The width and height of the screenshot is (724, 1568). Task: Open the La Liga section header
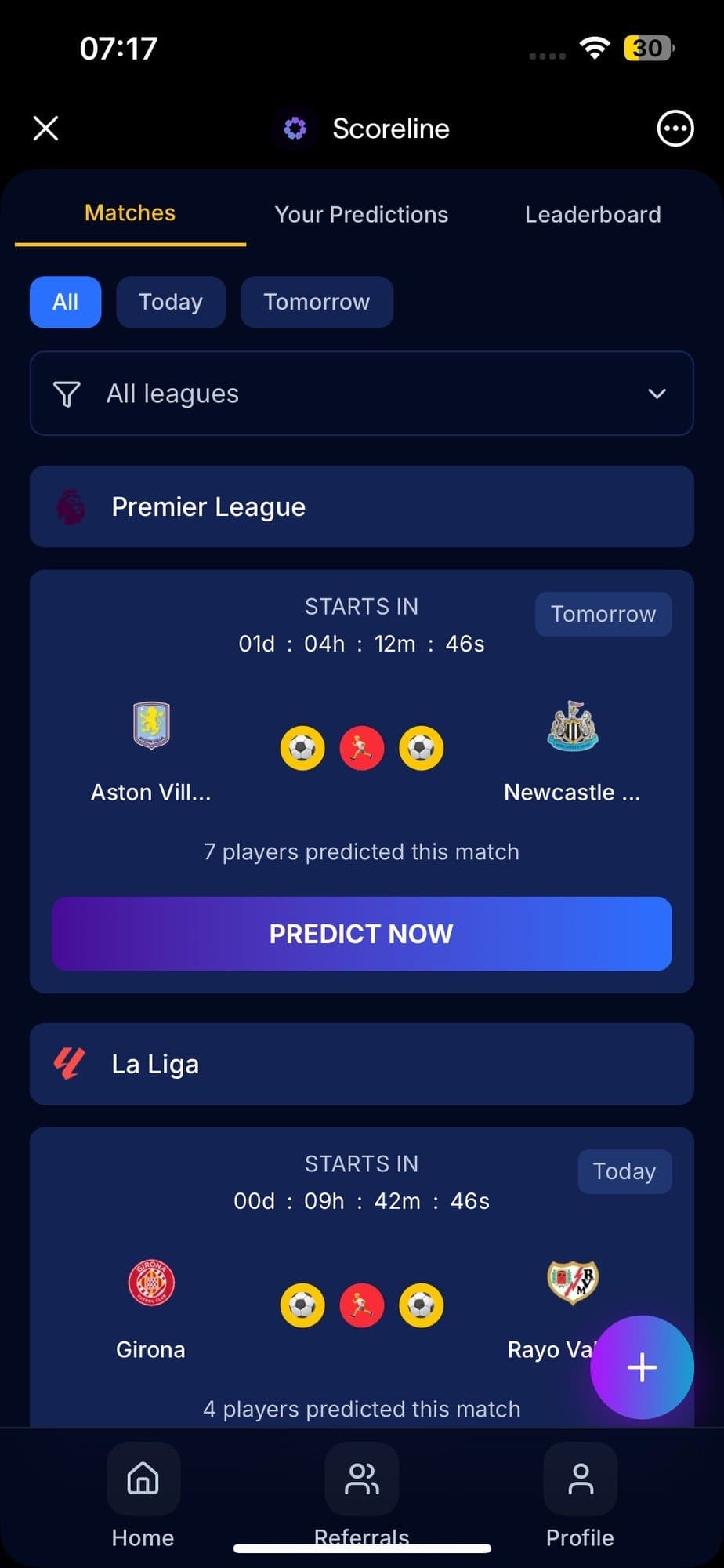click(361, 1064)
